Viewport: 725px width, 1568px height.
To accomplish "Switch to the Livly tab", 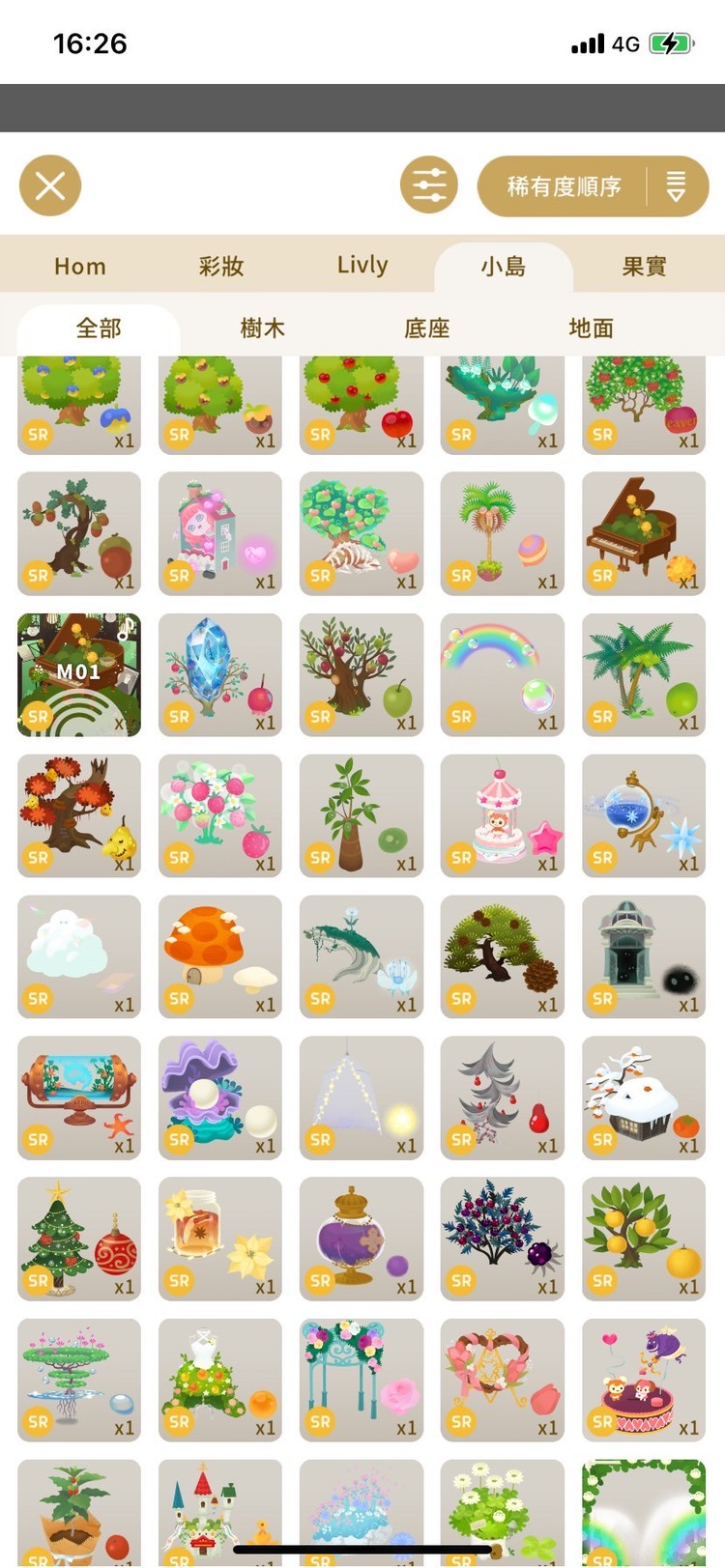I will 362,266.
